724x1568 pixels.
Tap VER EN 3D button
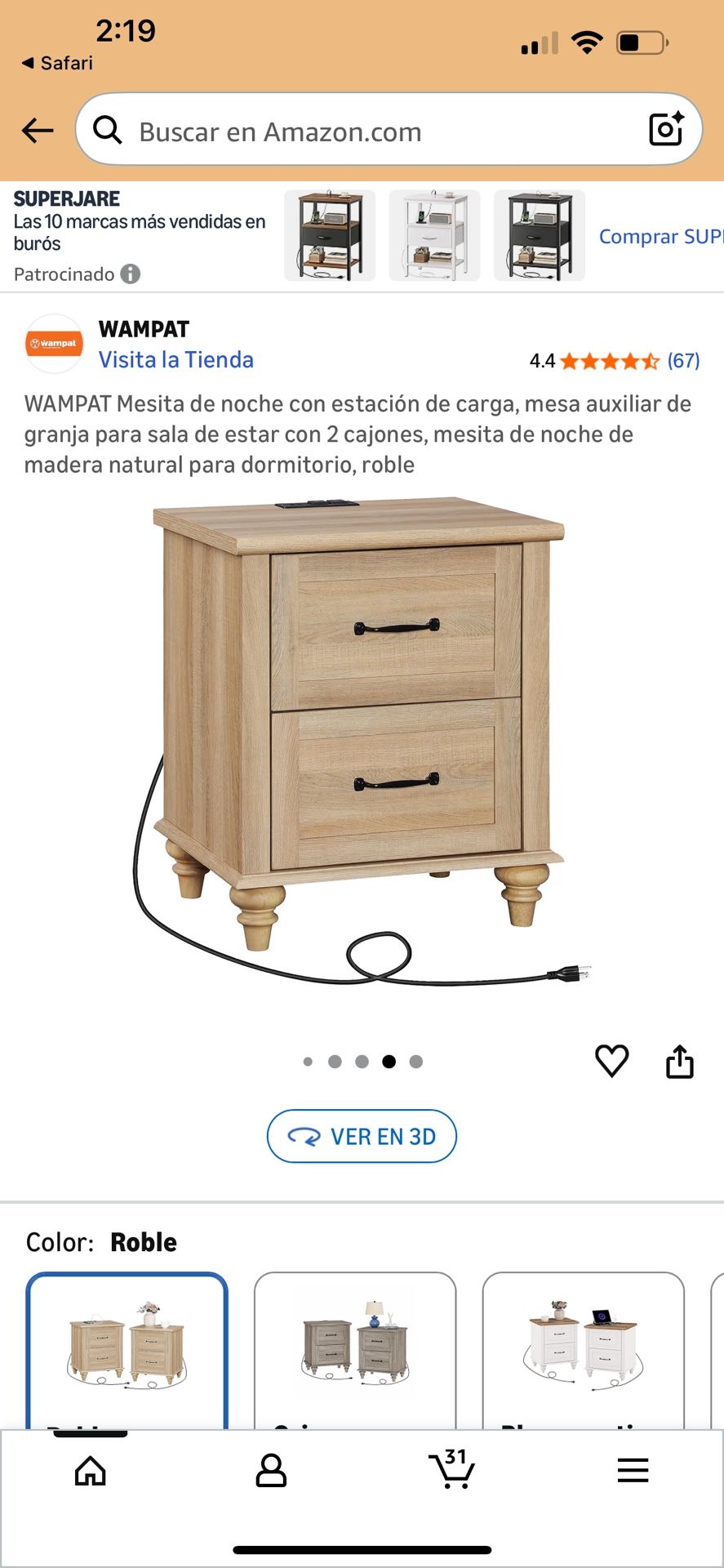tap(362, 1136)
